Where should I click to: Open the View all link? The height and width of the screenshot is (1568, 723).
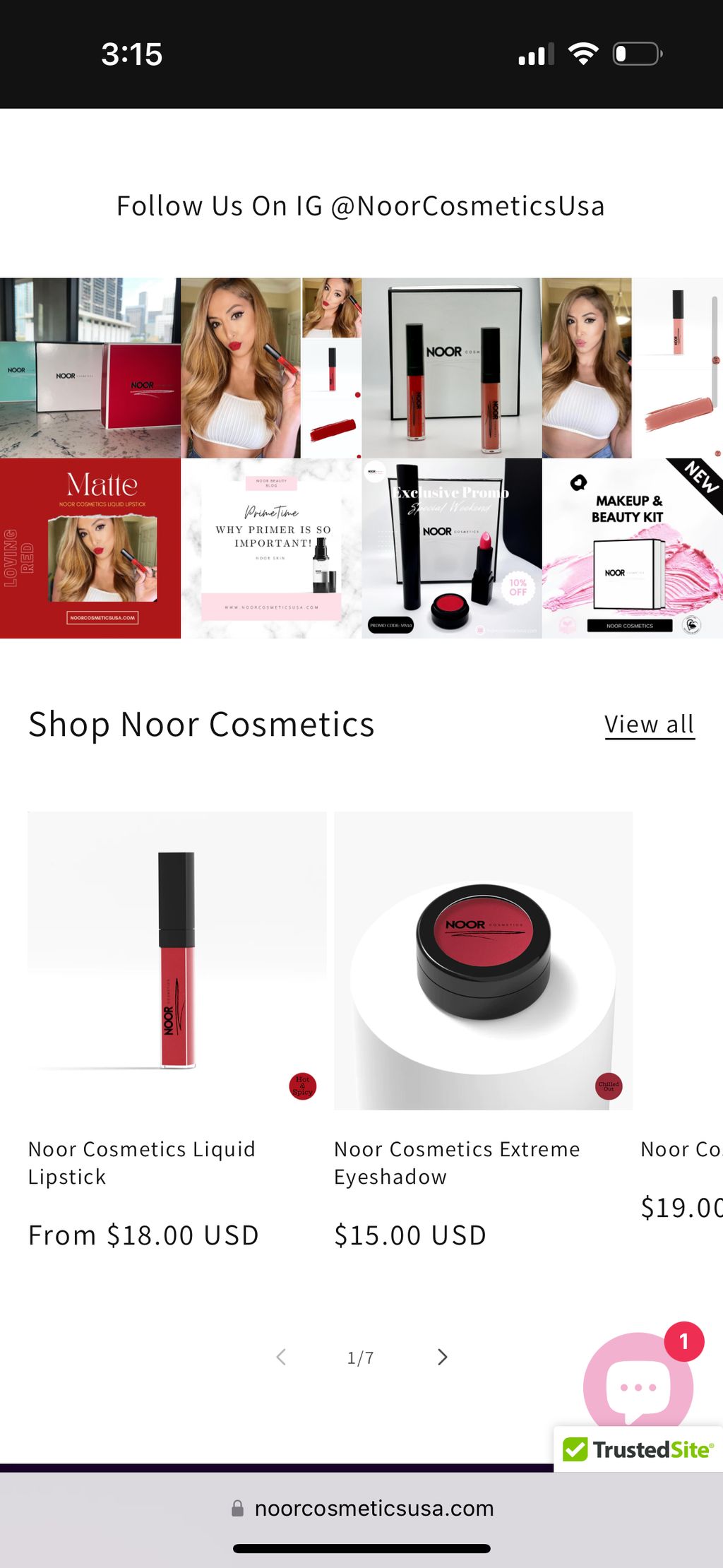650,725
